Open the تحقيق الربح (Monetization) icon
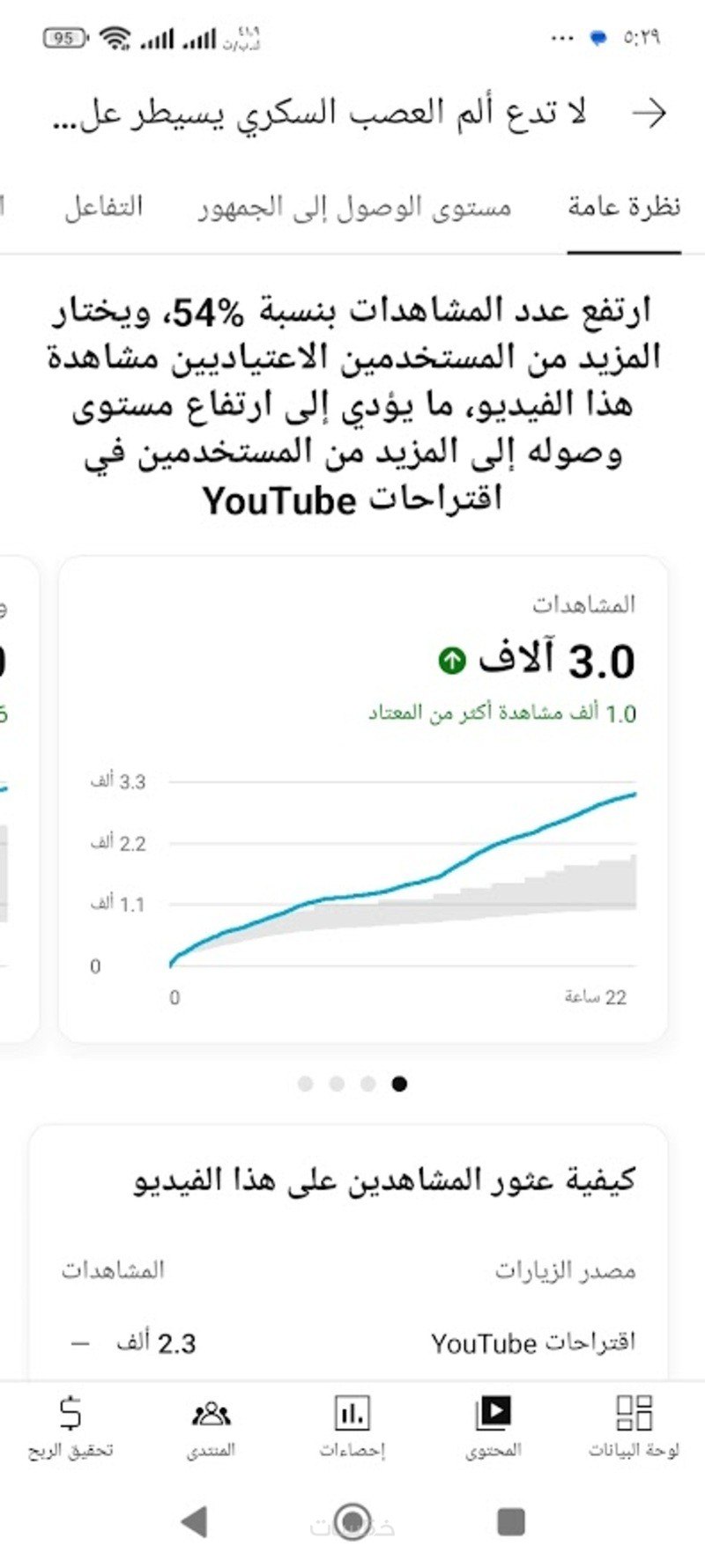705x1568 pixels. (70, 1421)
